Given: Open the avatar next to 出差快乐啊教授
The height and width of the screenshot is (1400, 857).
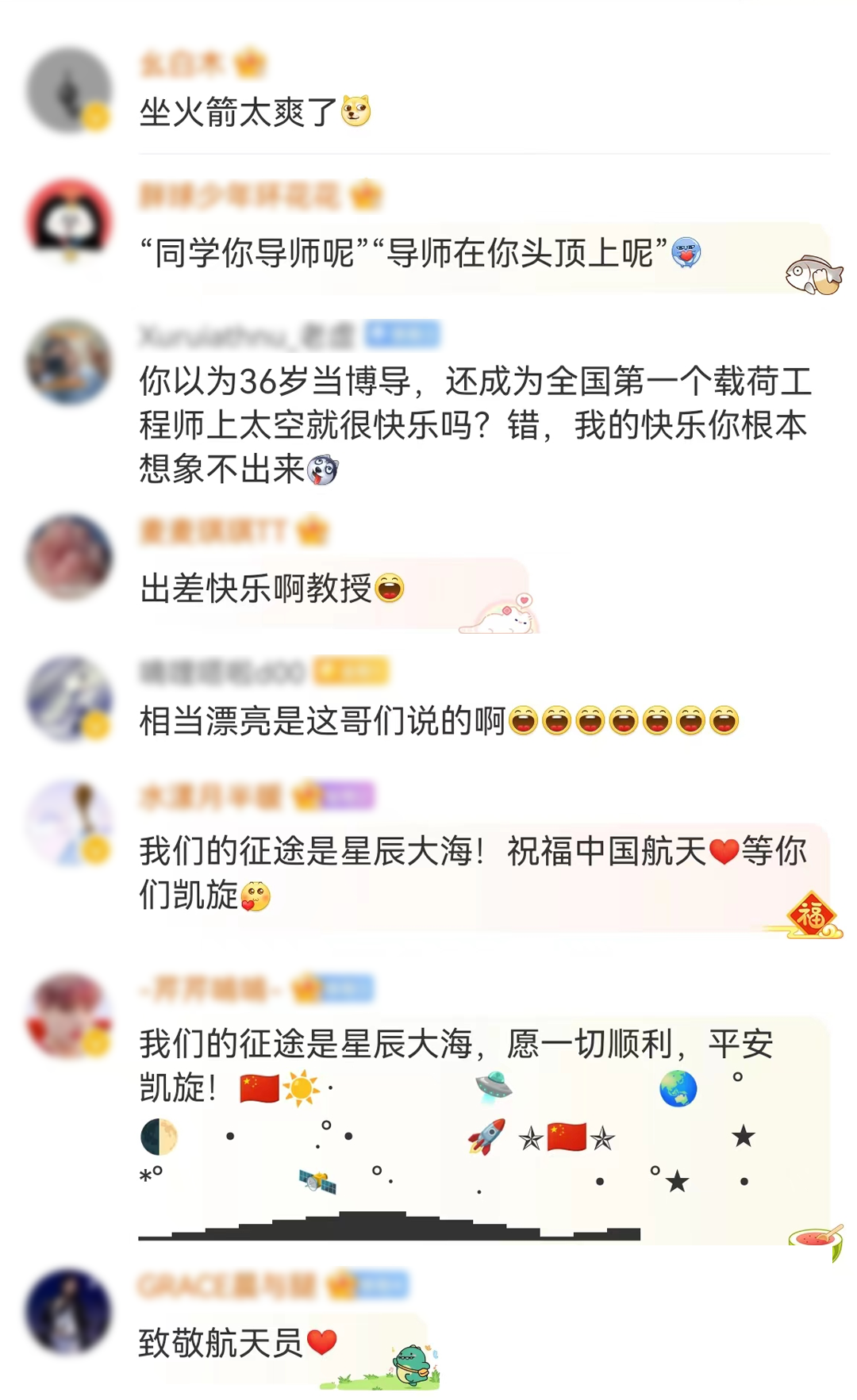Looking at the screenshot, I should [69, 556].
